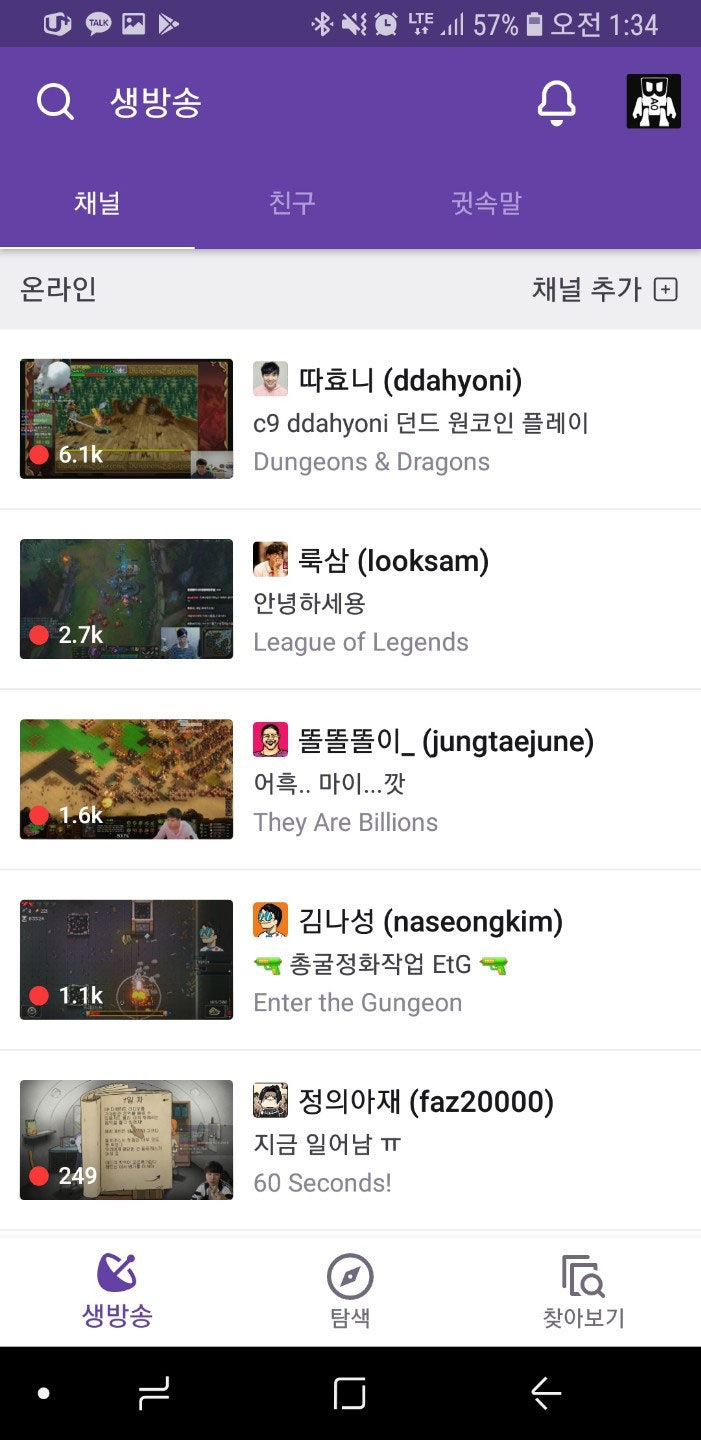Select the 생방송 bottom tab

click(x=117, y=1291)
